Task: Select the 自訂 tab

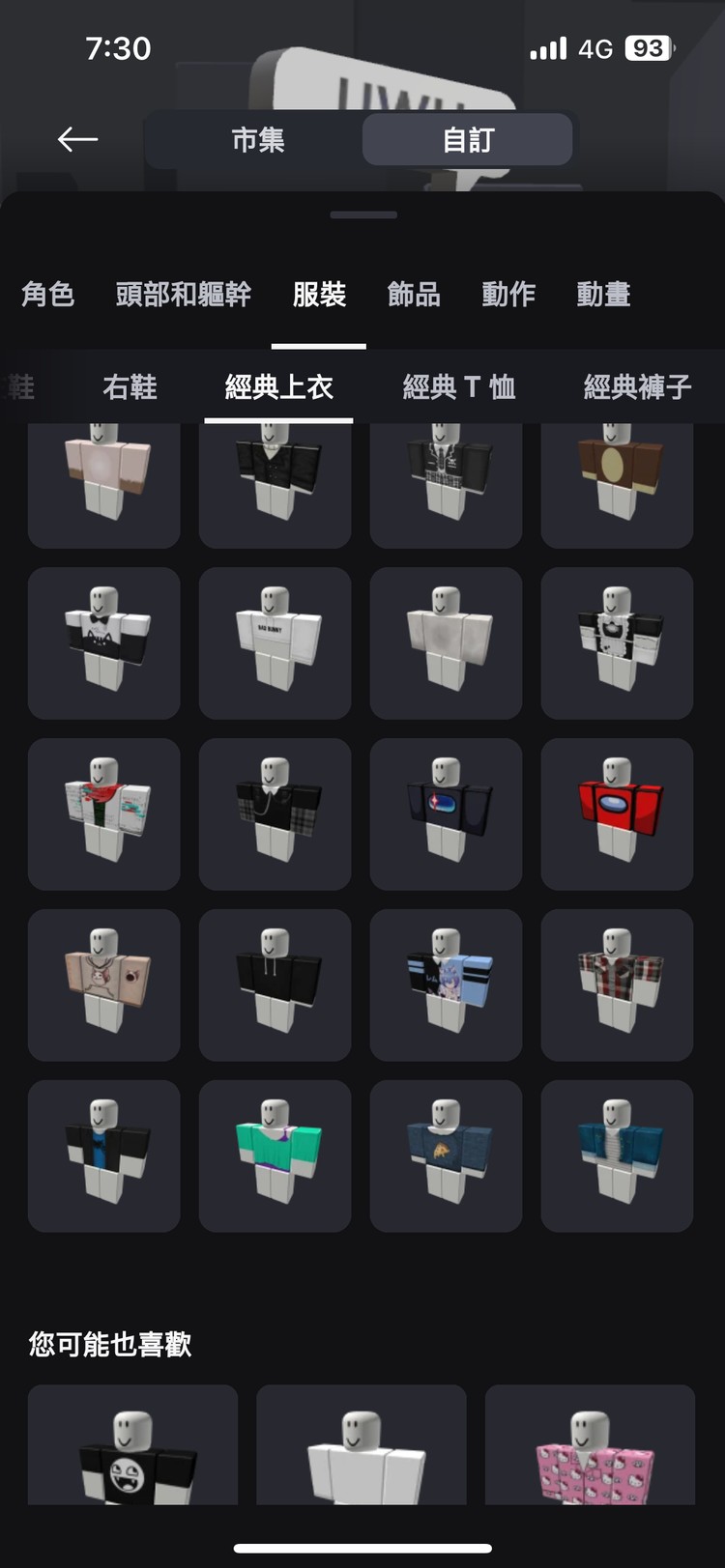Action: (468, 140)
